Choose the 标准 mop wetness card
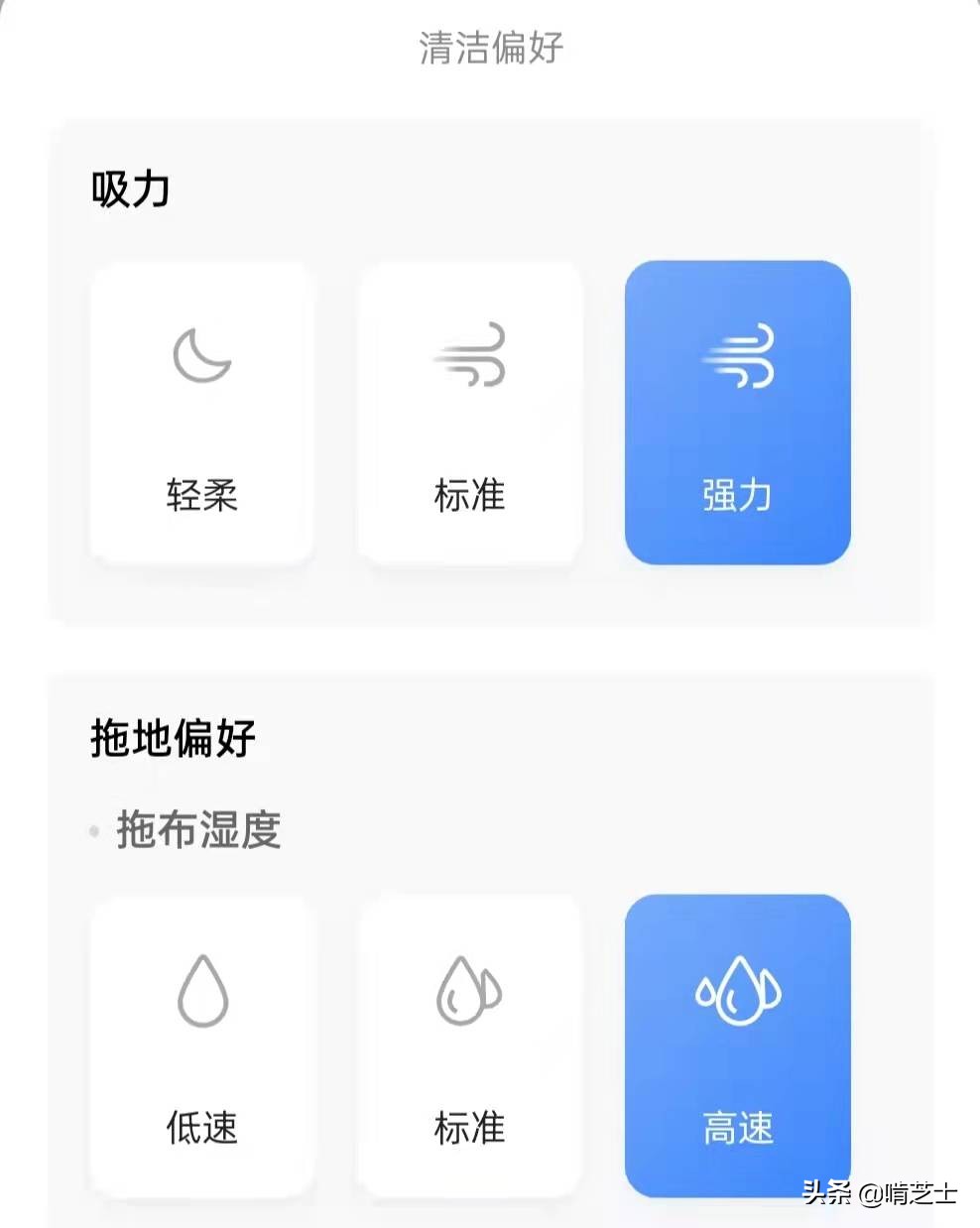This screenshot has height=1228, width=980. click(x=469, y=1046)
